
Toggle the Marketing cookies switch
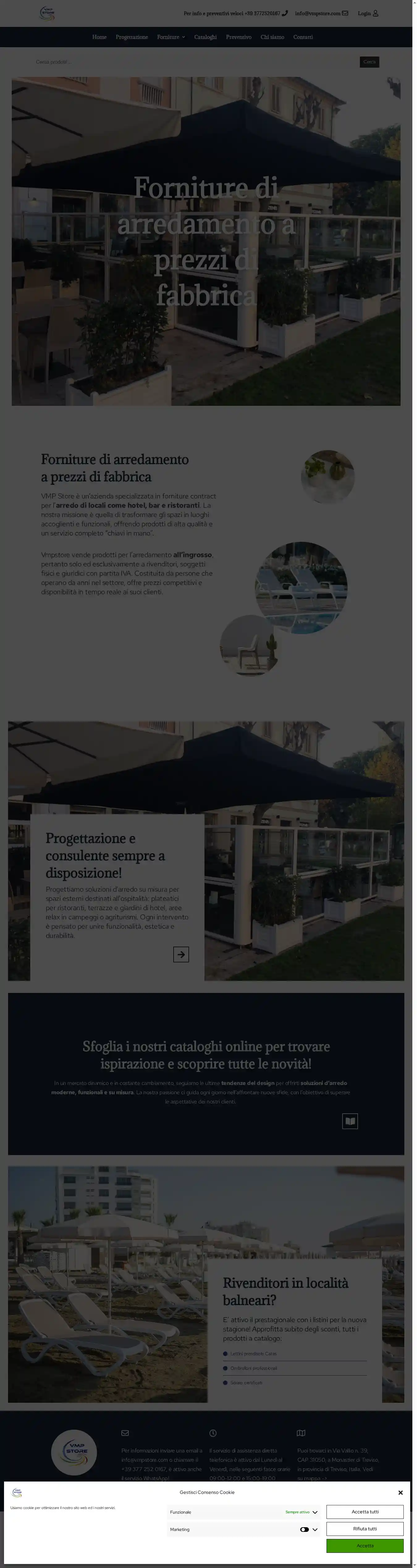(x=304, y=1529)
